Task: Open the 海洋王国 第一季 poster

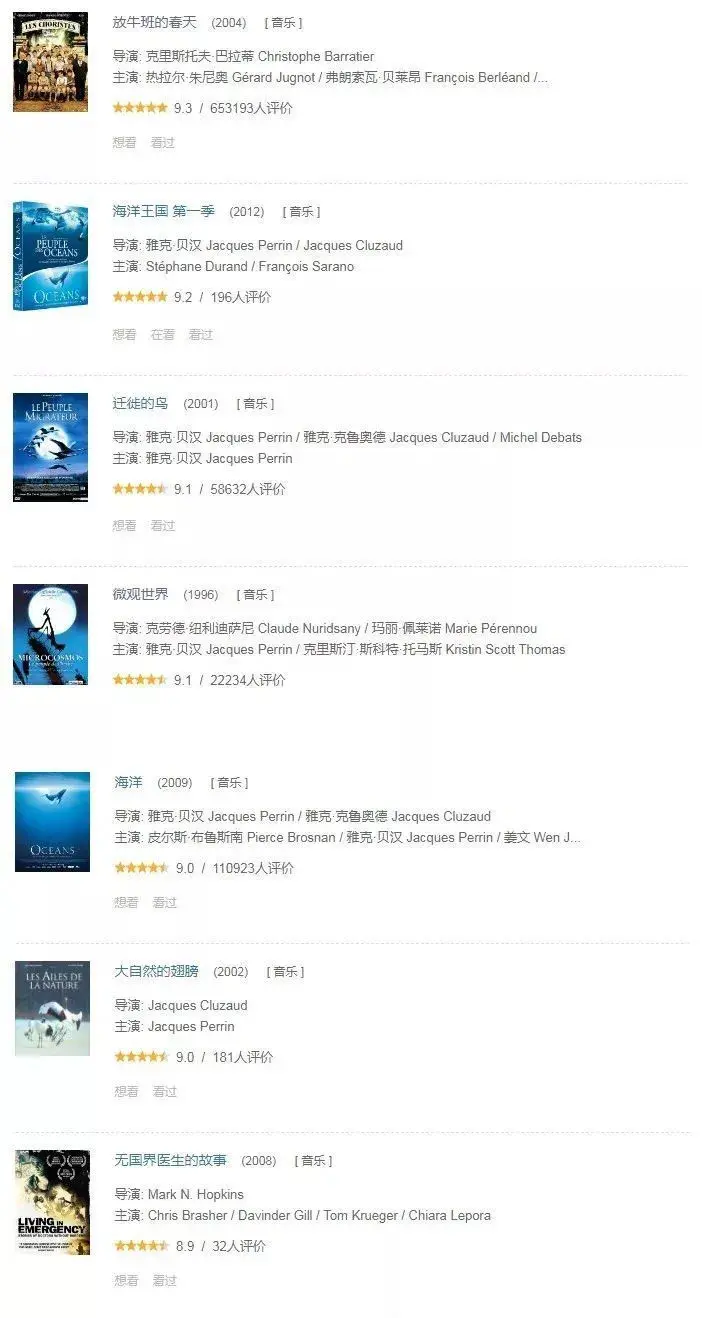Action: [x=50, y=256]
